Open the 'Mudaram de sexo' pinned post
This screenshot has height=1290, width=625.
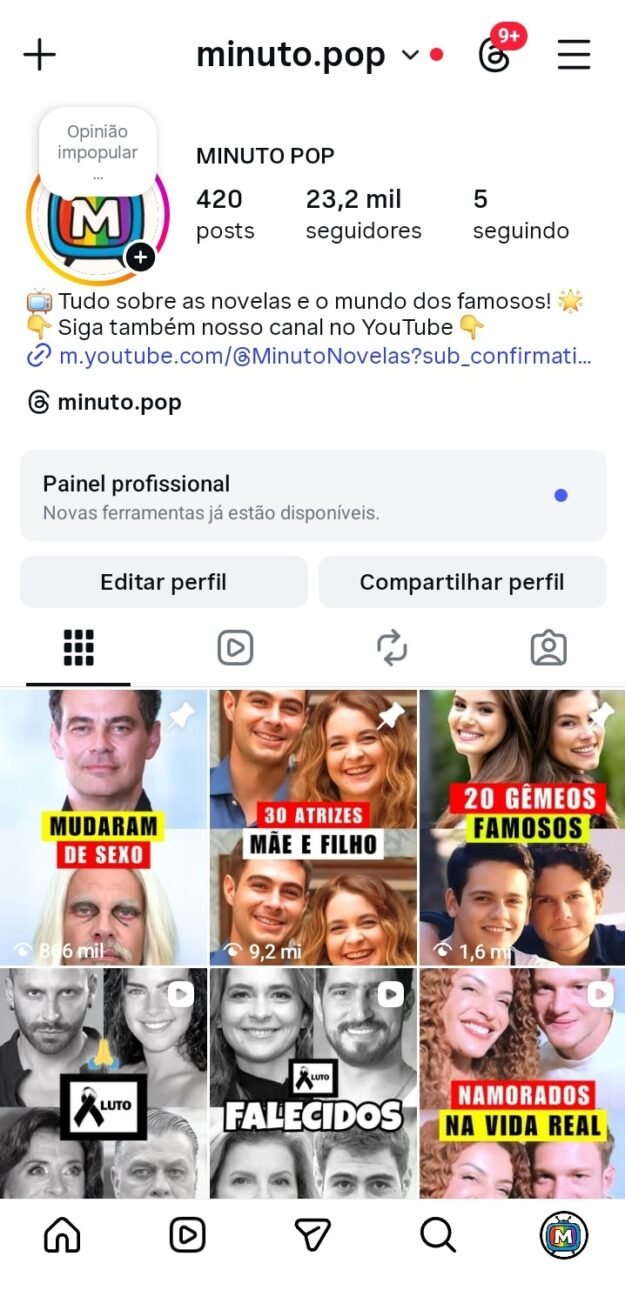pos(103,827)
